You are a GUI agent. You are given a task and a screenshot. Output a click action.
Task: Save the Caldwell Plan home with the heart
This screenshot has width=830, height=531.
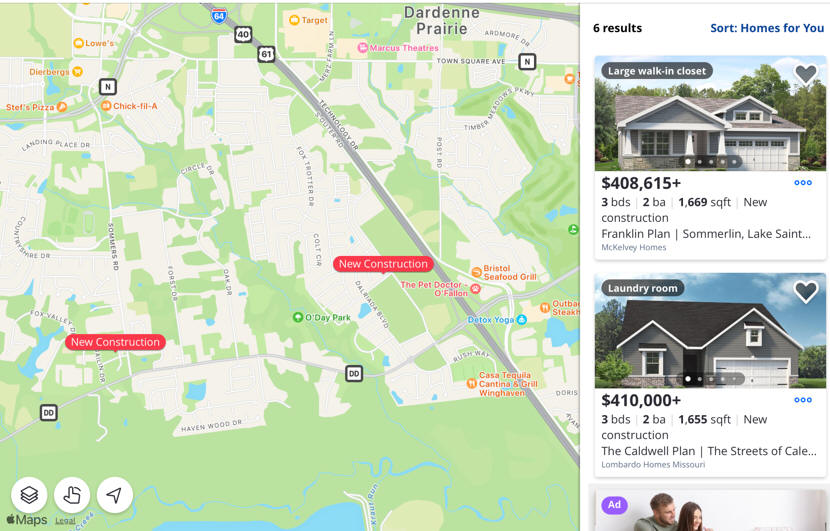pyautogui.click(x=805, y=291)
